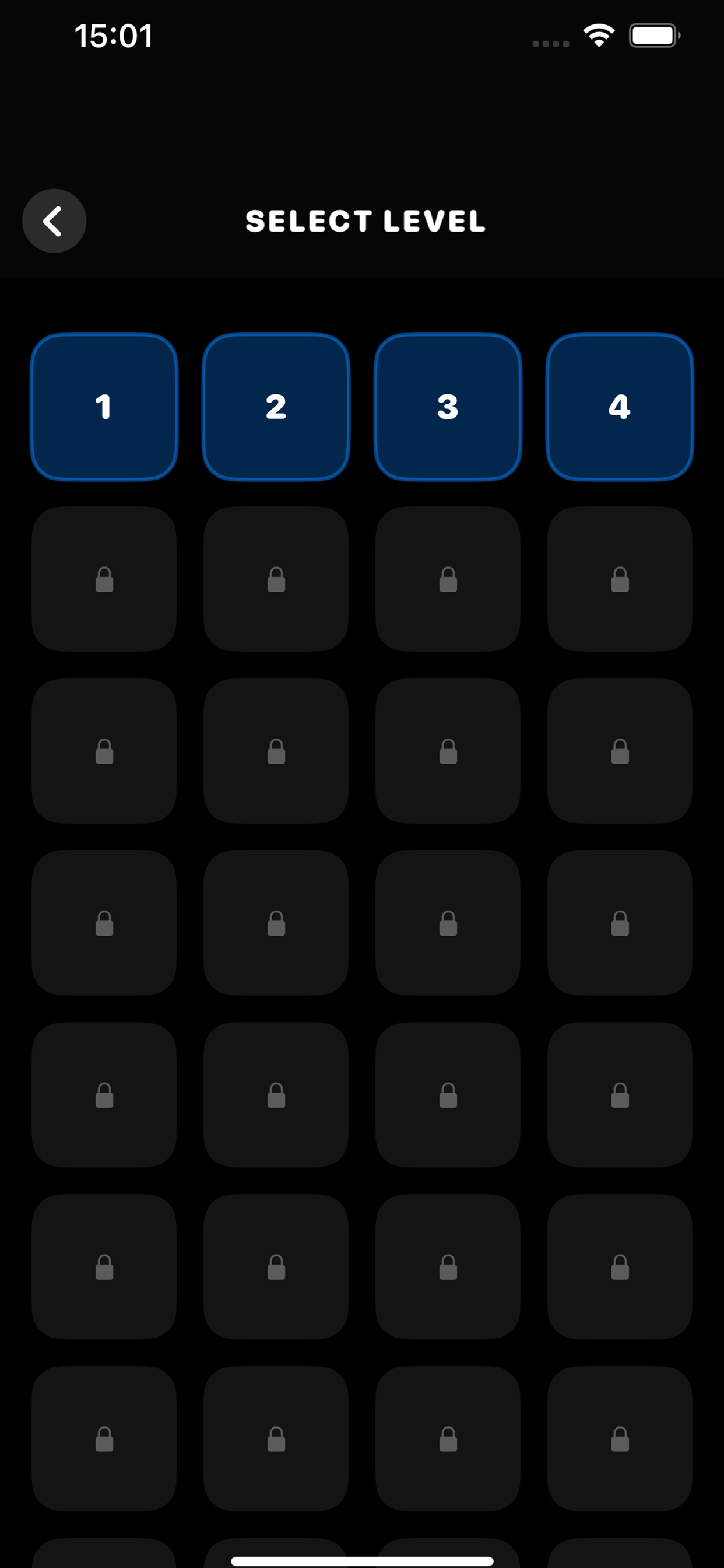Start level 2
Image resolution: width=724 pixels, height=1568 pixels.
(x=276, y=407)
